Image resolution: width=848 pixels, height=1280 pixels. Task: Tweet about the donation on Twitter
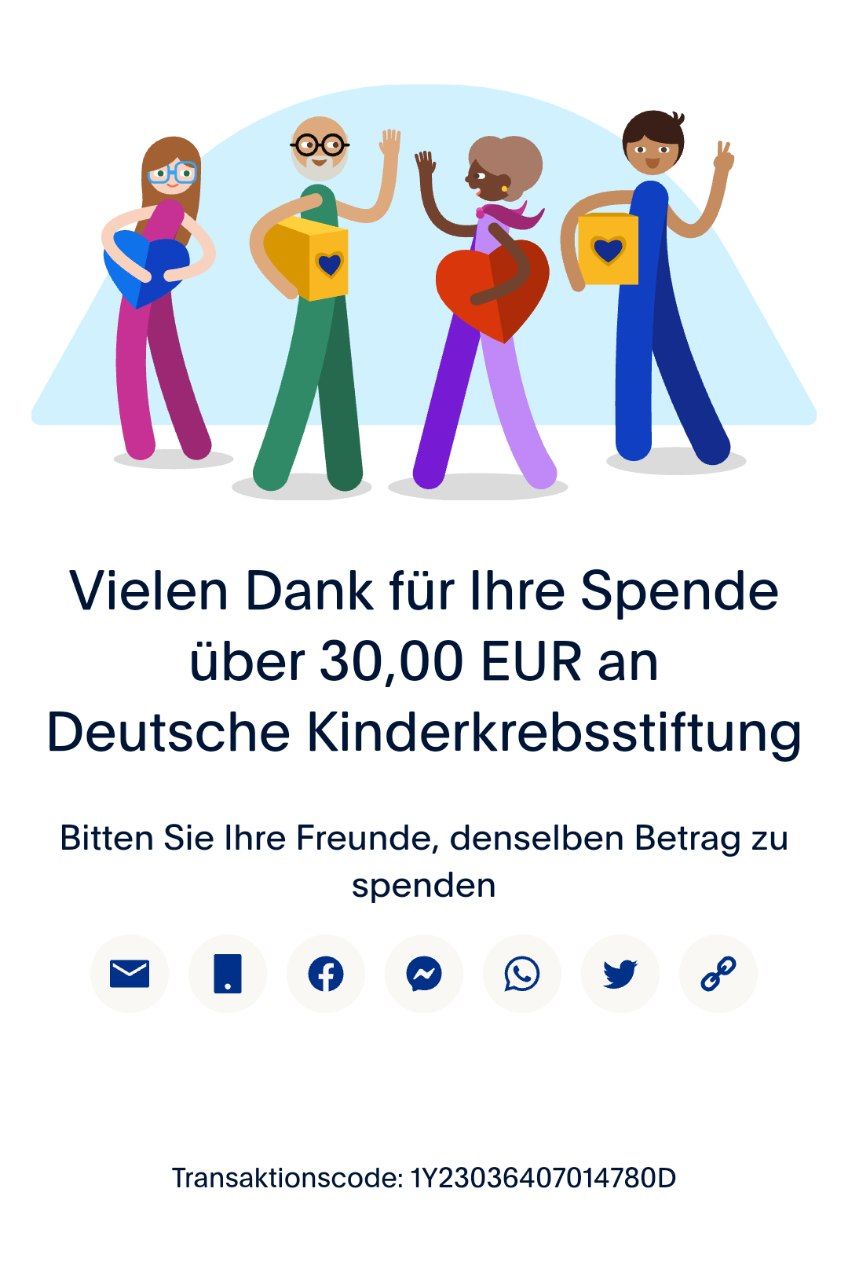(620, 973)
